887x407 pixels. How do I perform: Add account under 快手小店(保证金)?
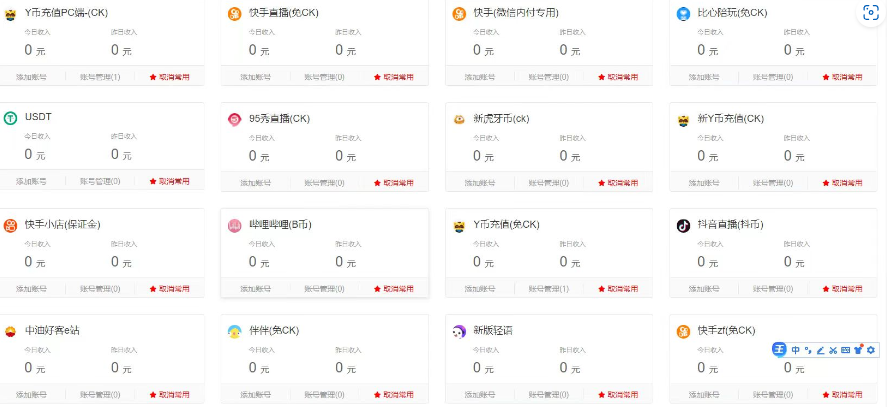(31, 288)
